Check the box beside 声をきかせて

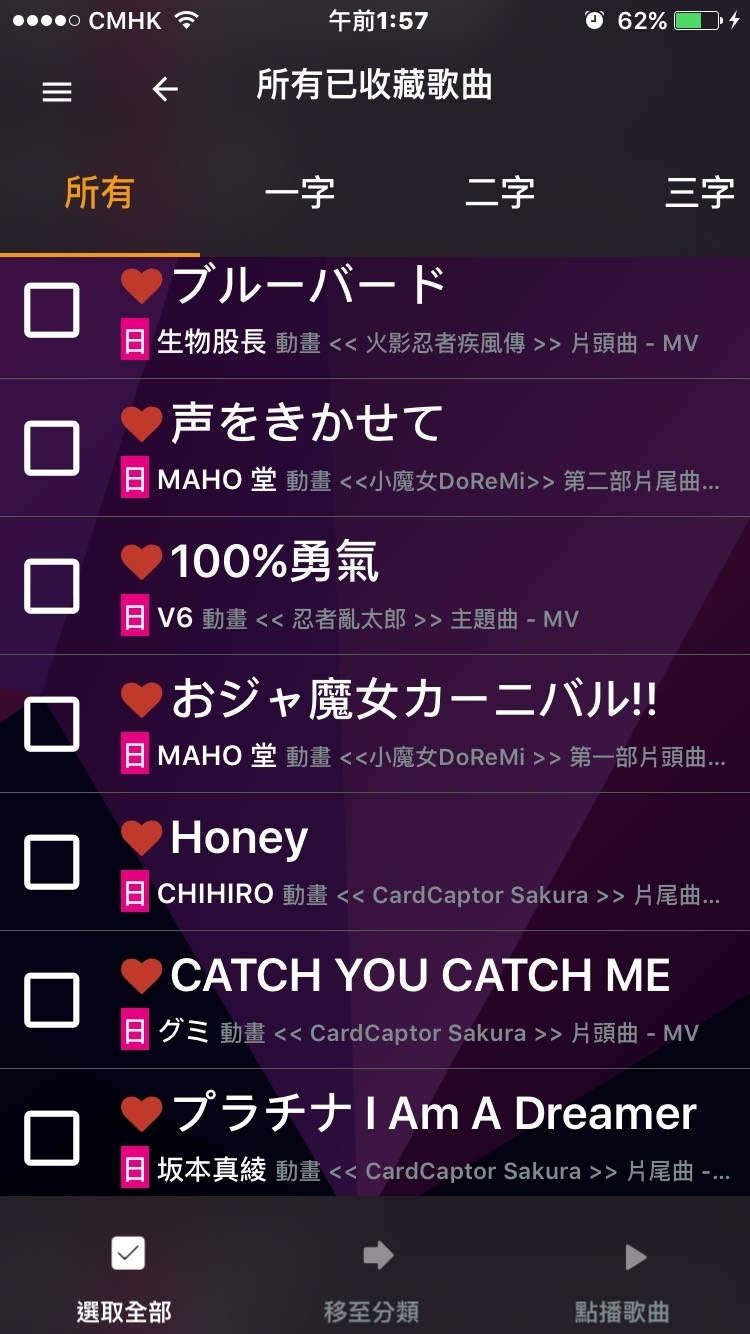click(x=52, y=448)
